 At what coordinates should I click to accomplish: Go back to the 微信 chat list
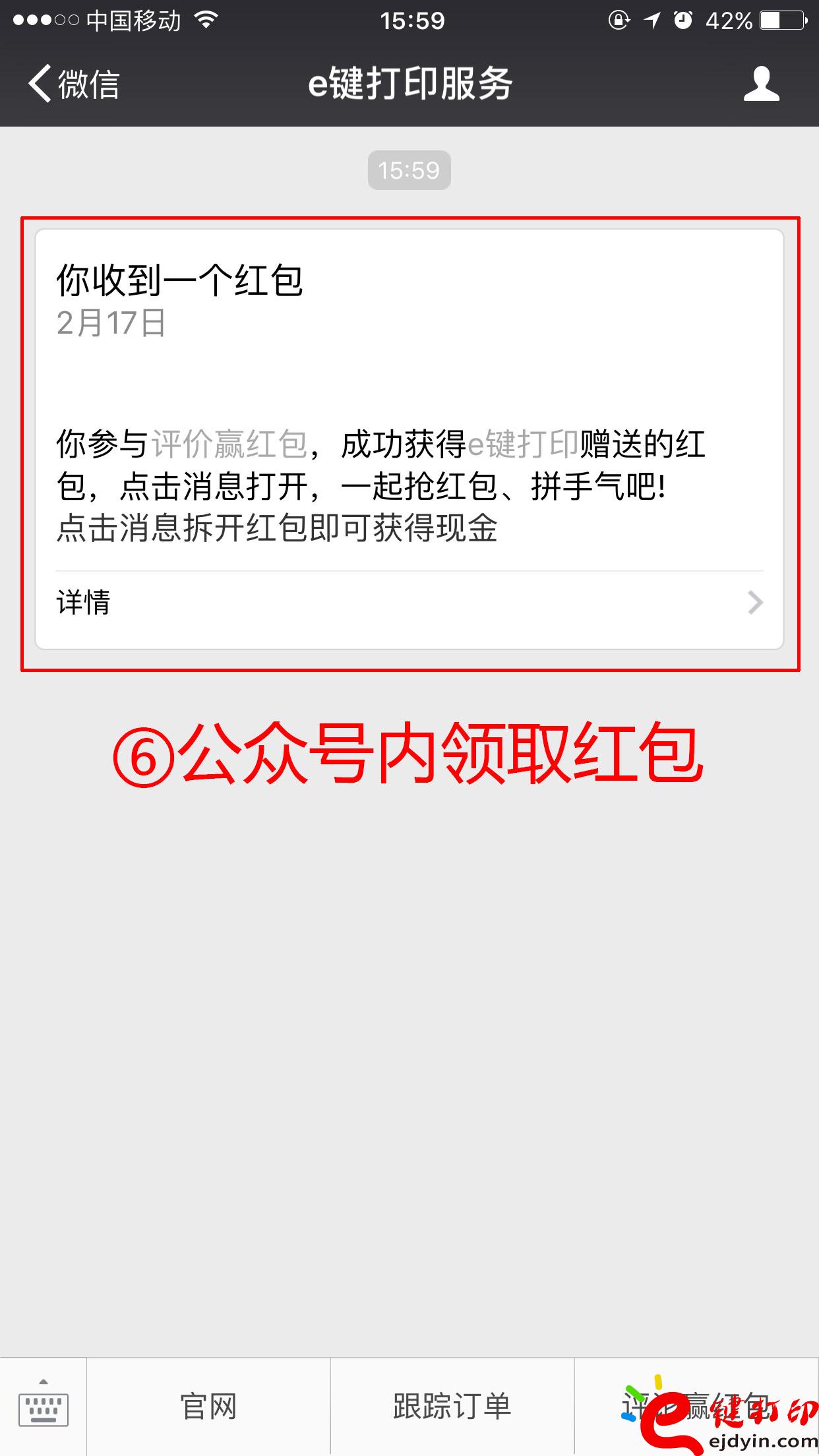(x=73, y=84)
